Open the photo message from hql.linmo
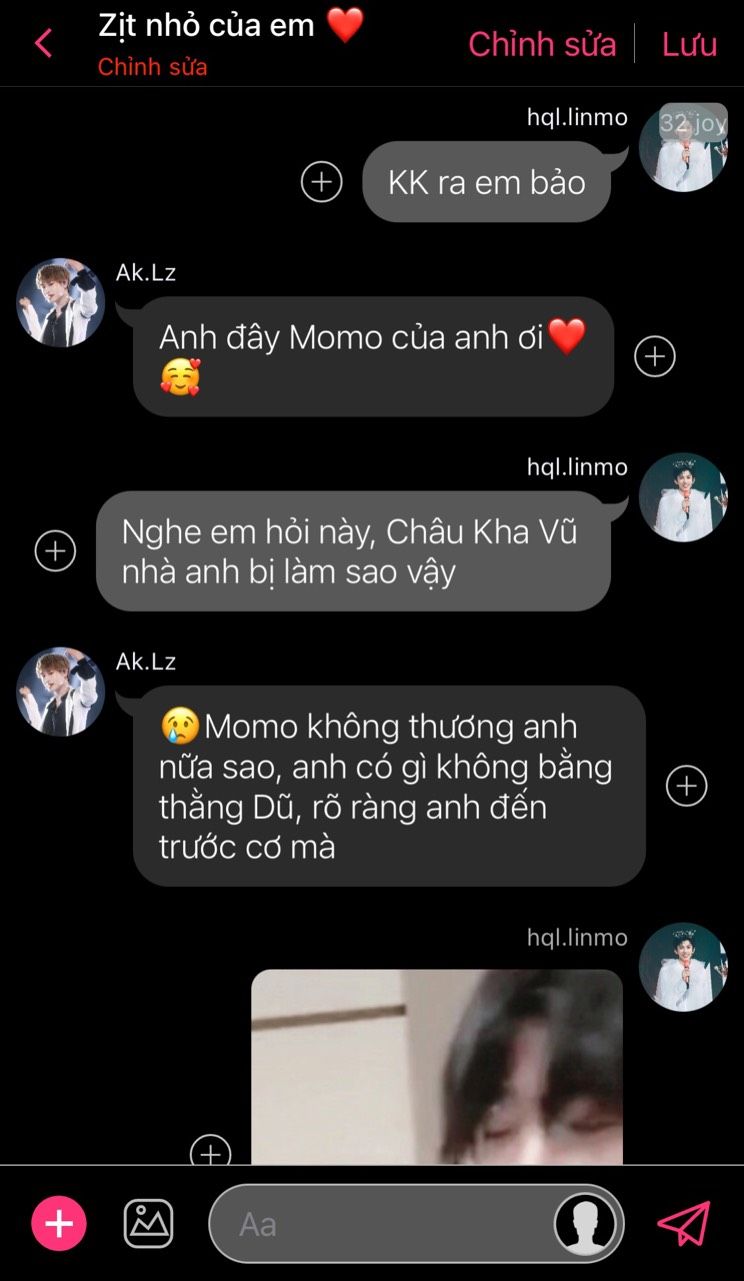Image resolution: width=744 pixels, height=1281 pixels. coord(436,1066)
